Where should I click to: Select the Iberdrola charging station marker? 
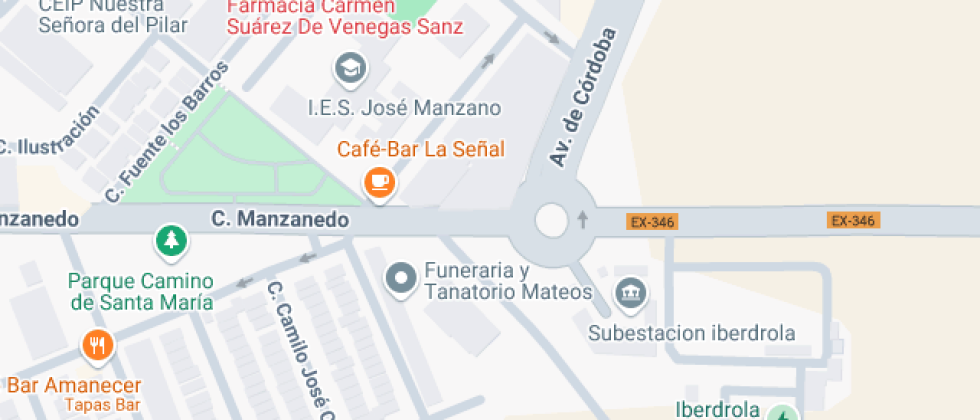[x=782, y=414]
